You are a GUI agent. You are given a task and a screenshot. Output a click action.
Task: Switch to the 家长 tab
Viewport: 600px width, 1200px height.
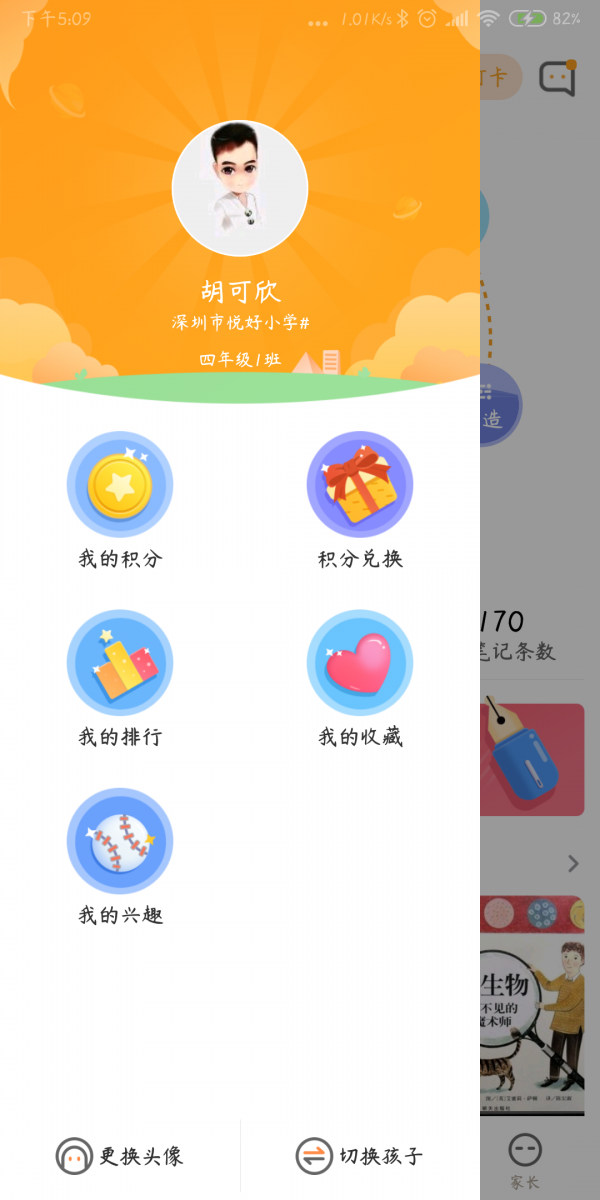[x=525, y=1160]
